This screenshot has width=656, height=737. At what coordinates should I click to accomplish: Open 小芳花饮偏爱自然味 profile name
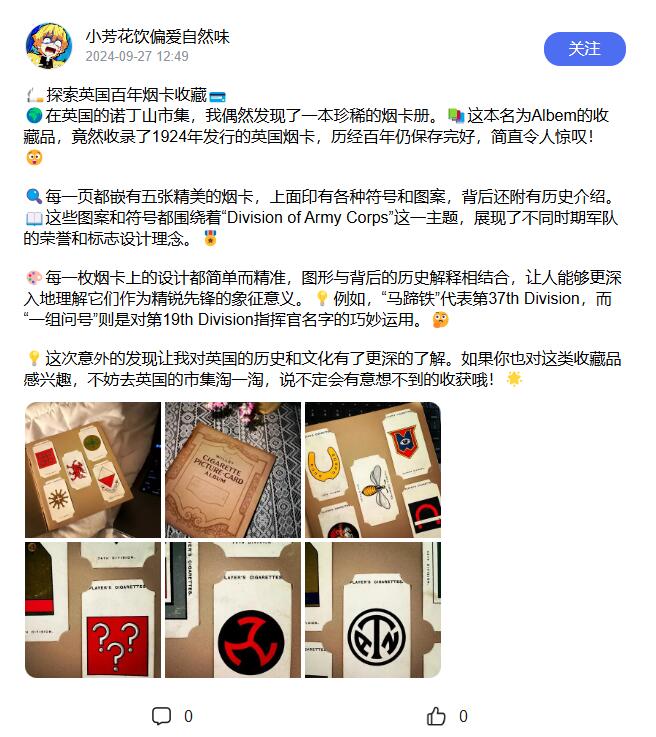157,36
